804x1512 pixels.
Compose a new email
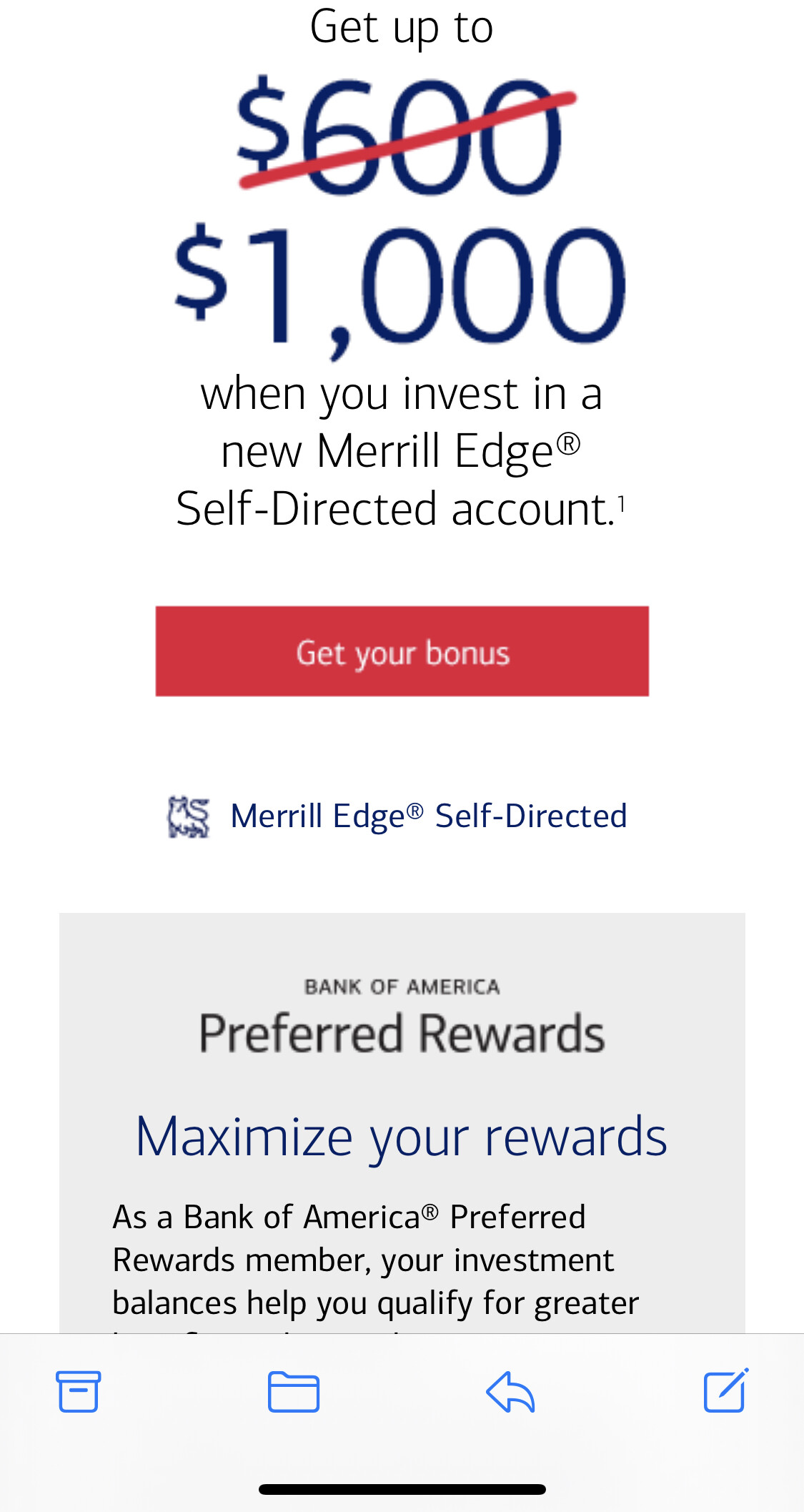[726, 1390]
